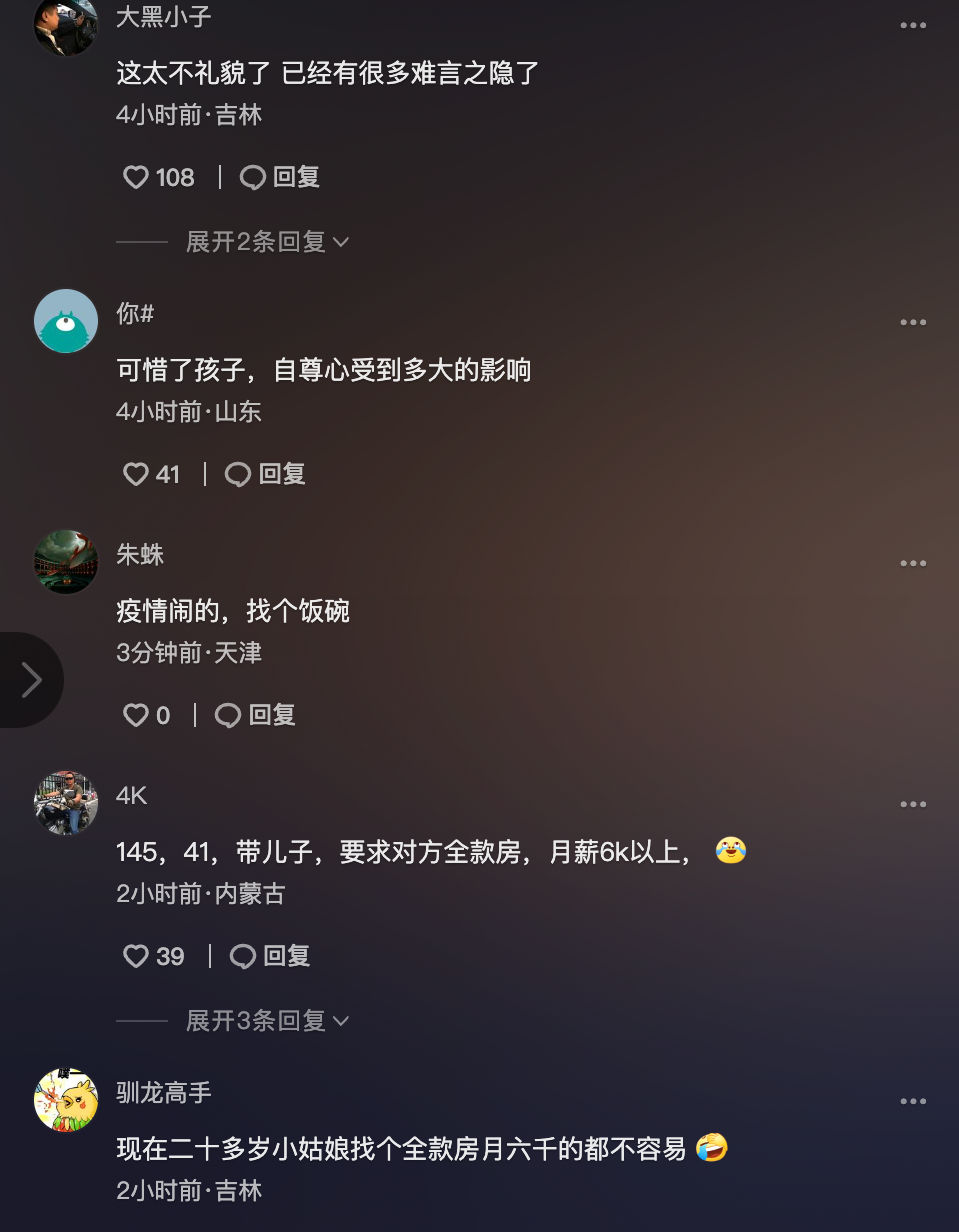959x1232 pixels.
Task: View 朱蛛's profile avatar
Action: 66,562
